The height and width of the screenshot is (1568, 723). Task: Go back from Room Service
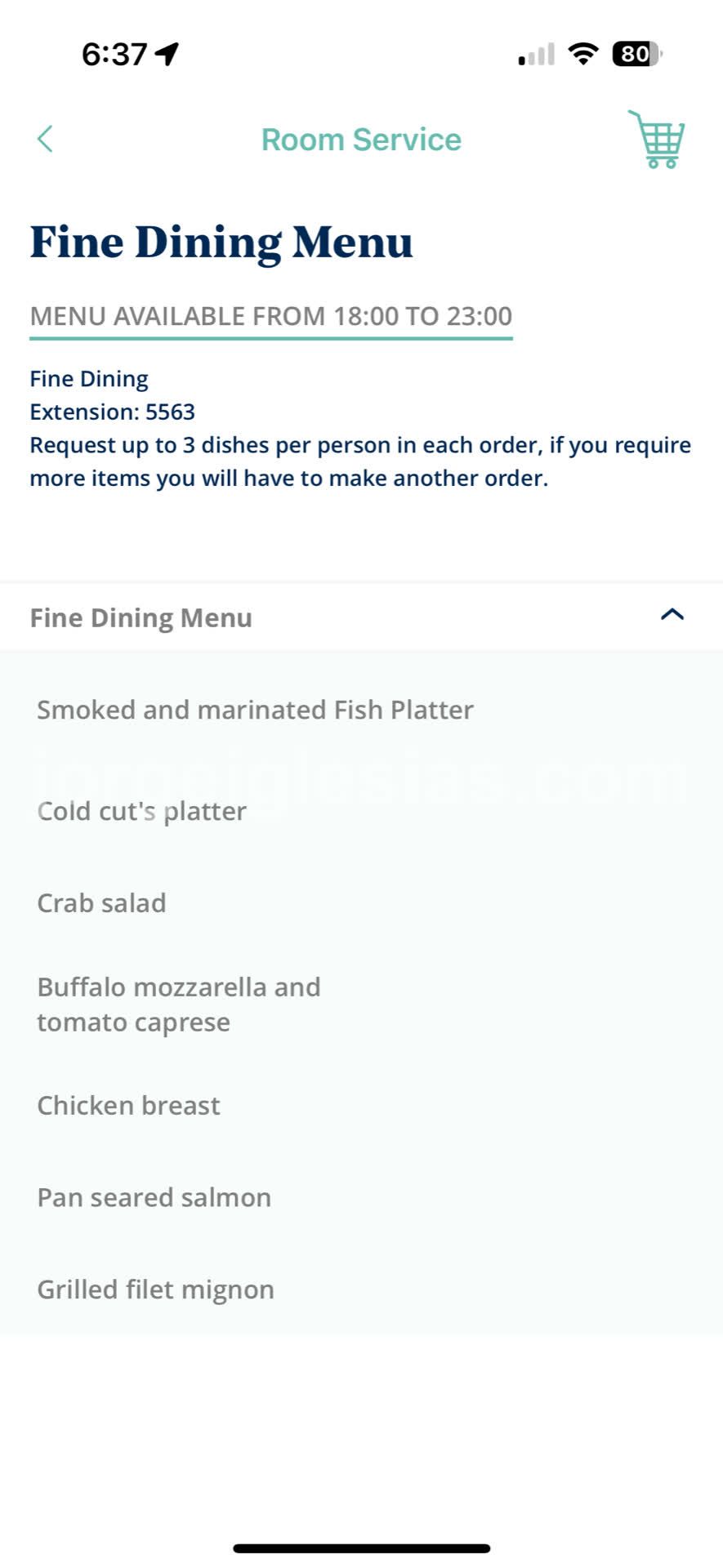[46, 139]
